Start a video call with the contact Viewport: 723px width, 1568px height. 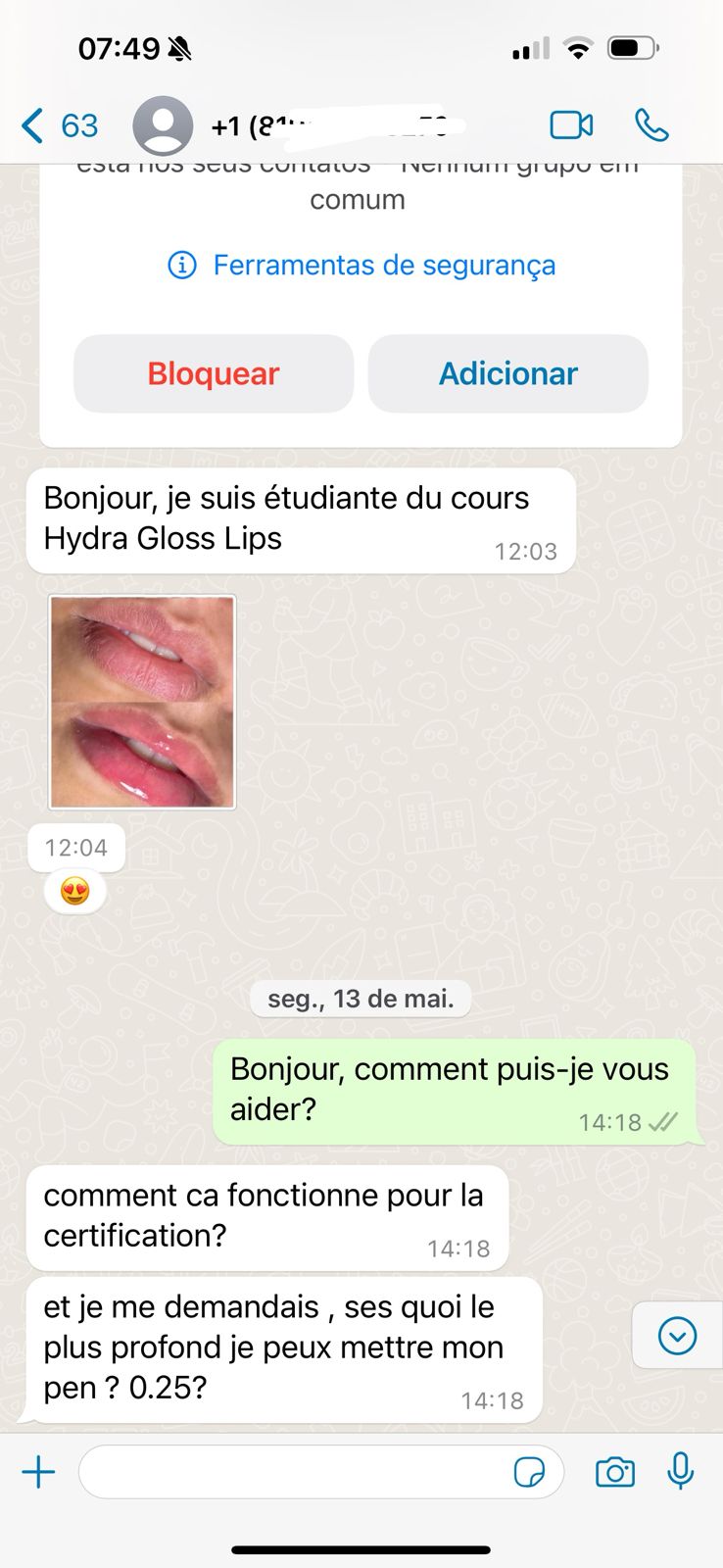[x=571, y=125]
